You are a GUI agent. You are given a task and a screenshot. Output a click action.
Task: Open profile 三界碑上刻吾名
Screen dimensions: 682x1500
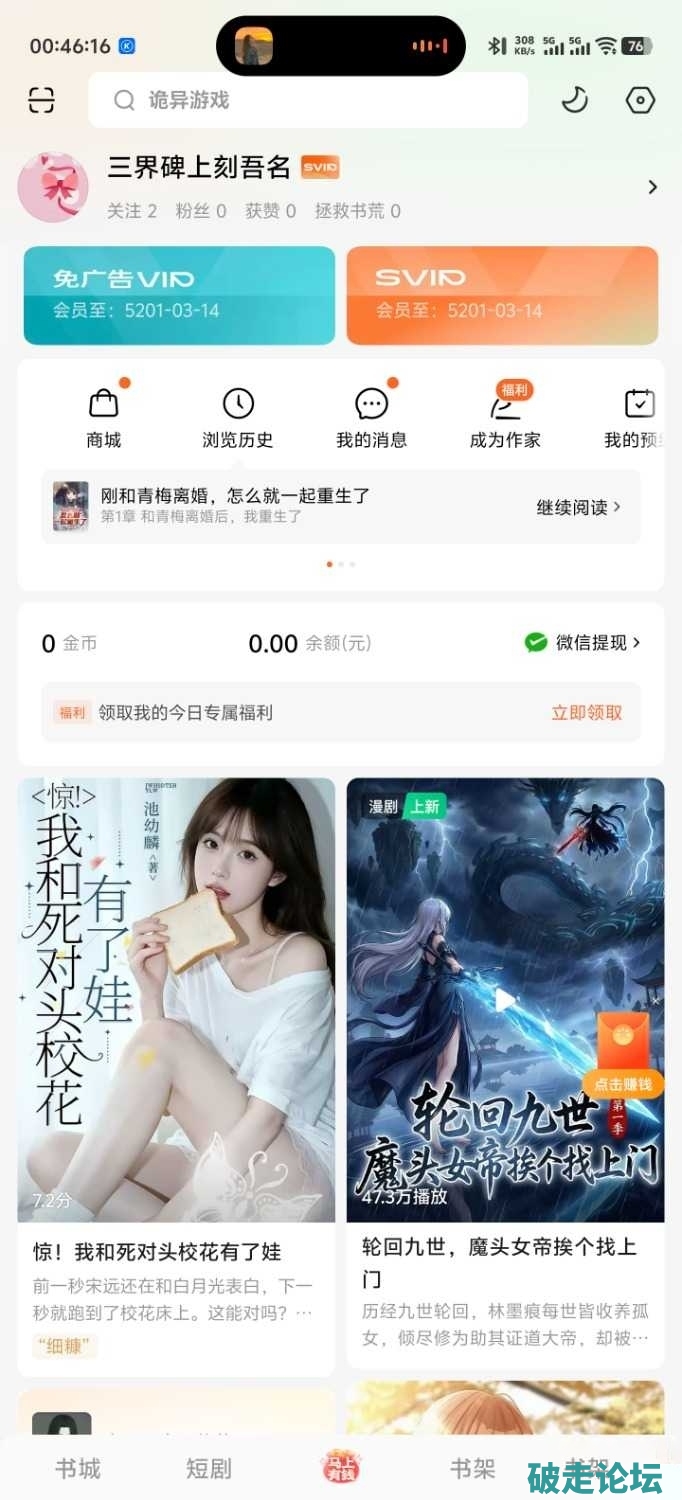point(200,168)
